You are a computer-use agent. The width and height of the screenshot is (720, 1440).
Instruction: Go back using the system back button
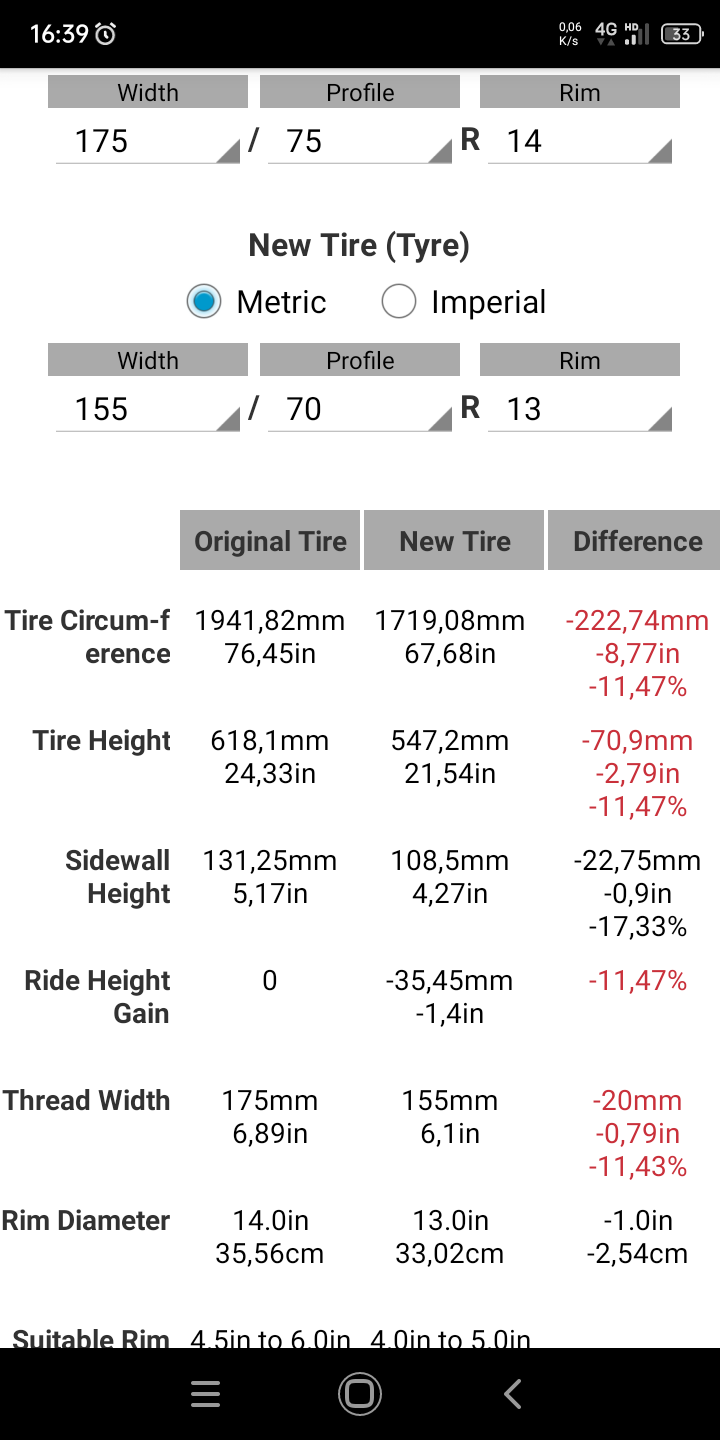(513, 1394)
